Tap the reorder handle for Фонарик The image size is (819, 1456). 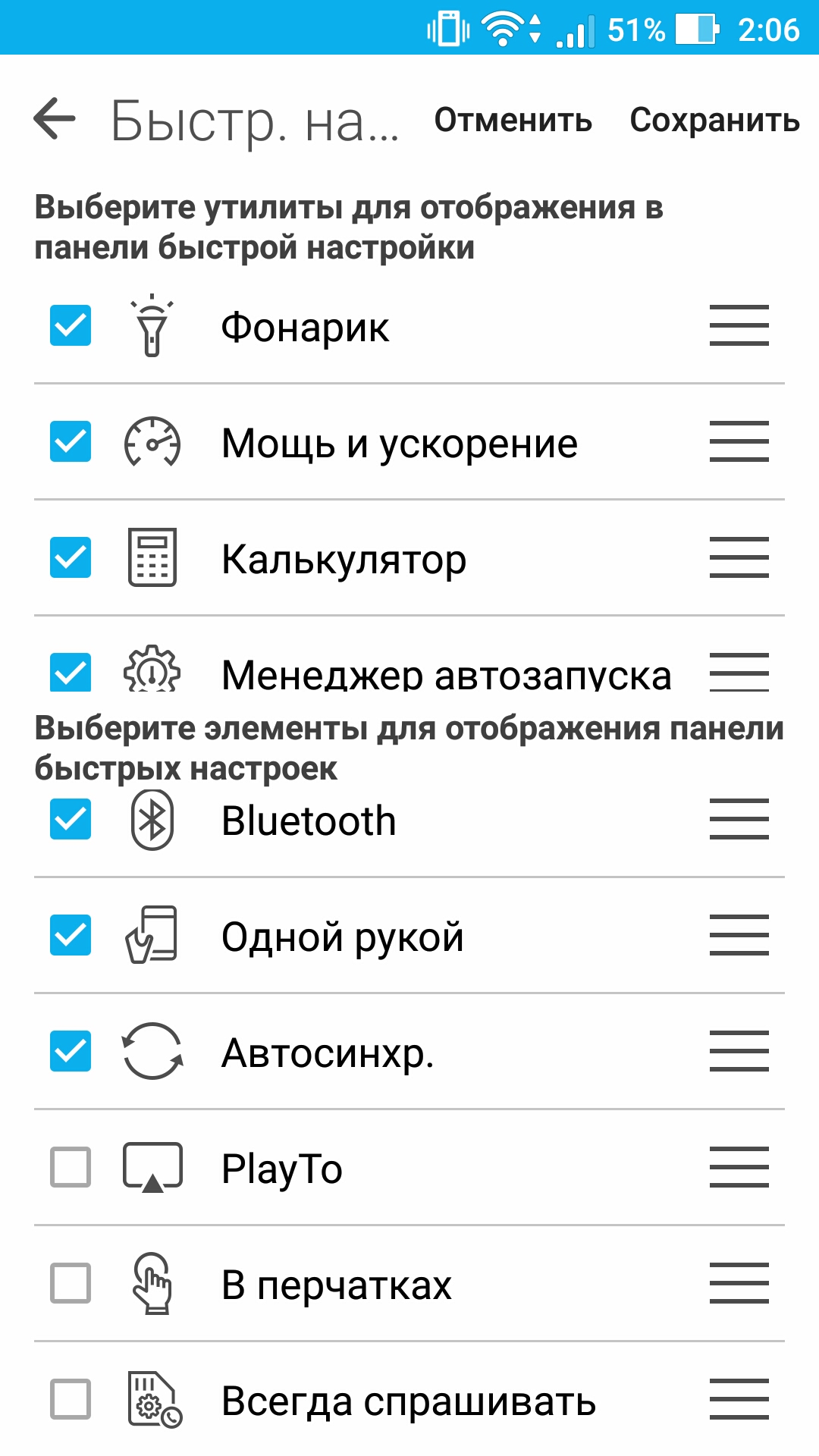tap(739, 325)
